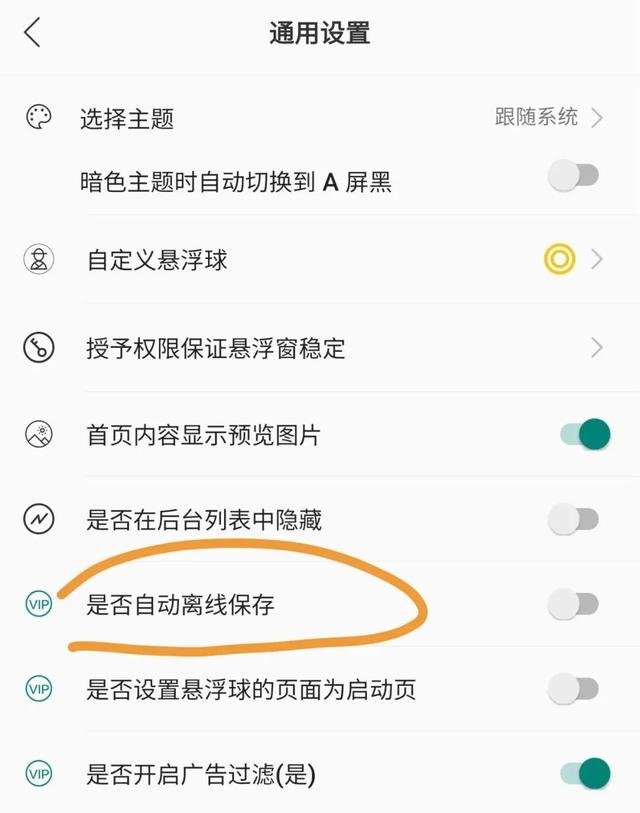Enable 是否在后台列表中隐藏
This screenshot has width=640, height=813.
(x=574, y=520)
